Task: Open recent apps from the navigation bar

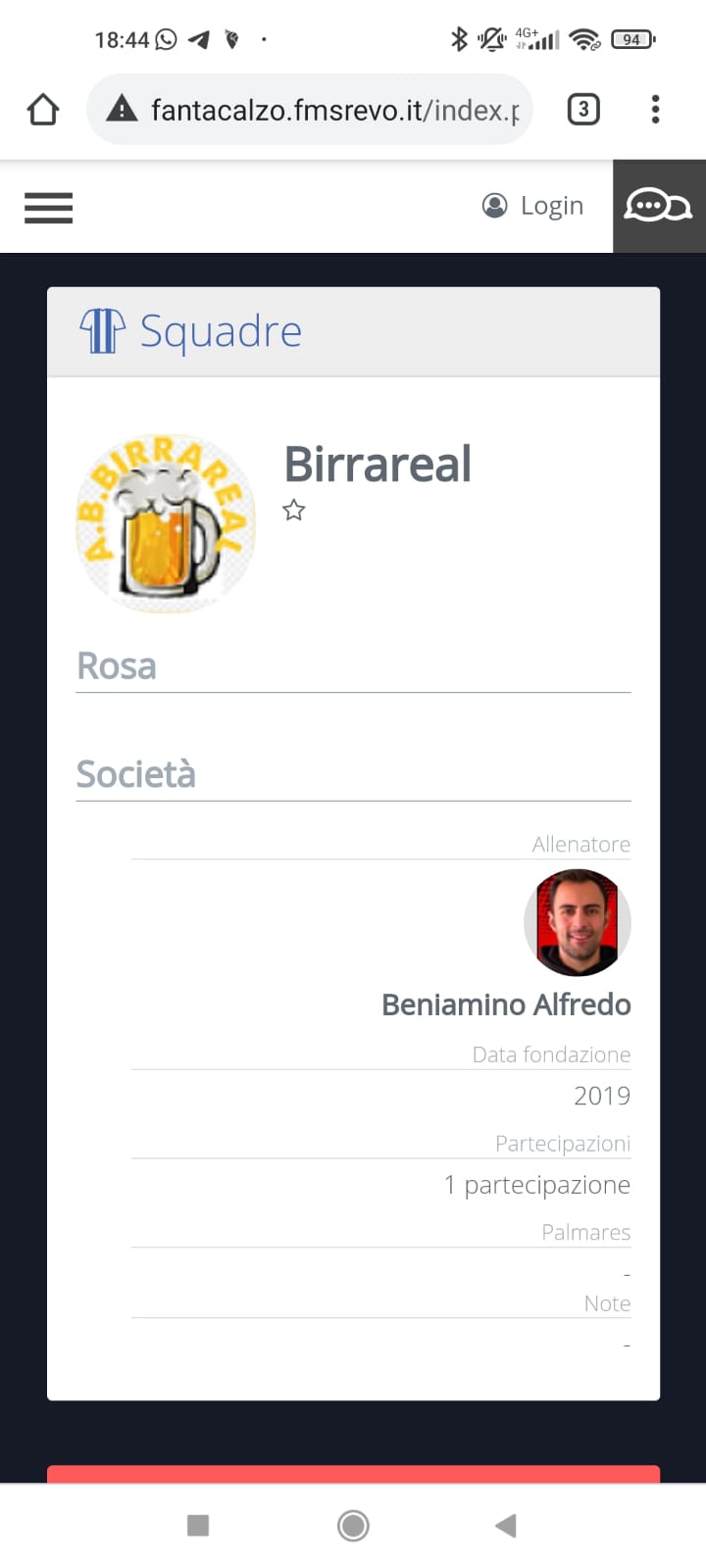Action: [198, 1525]
